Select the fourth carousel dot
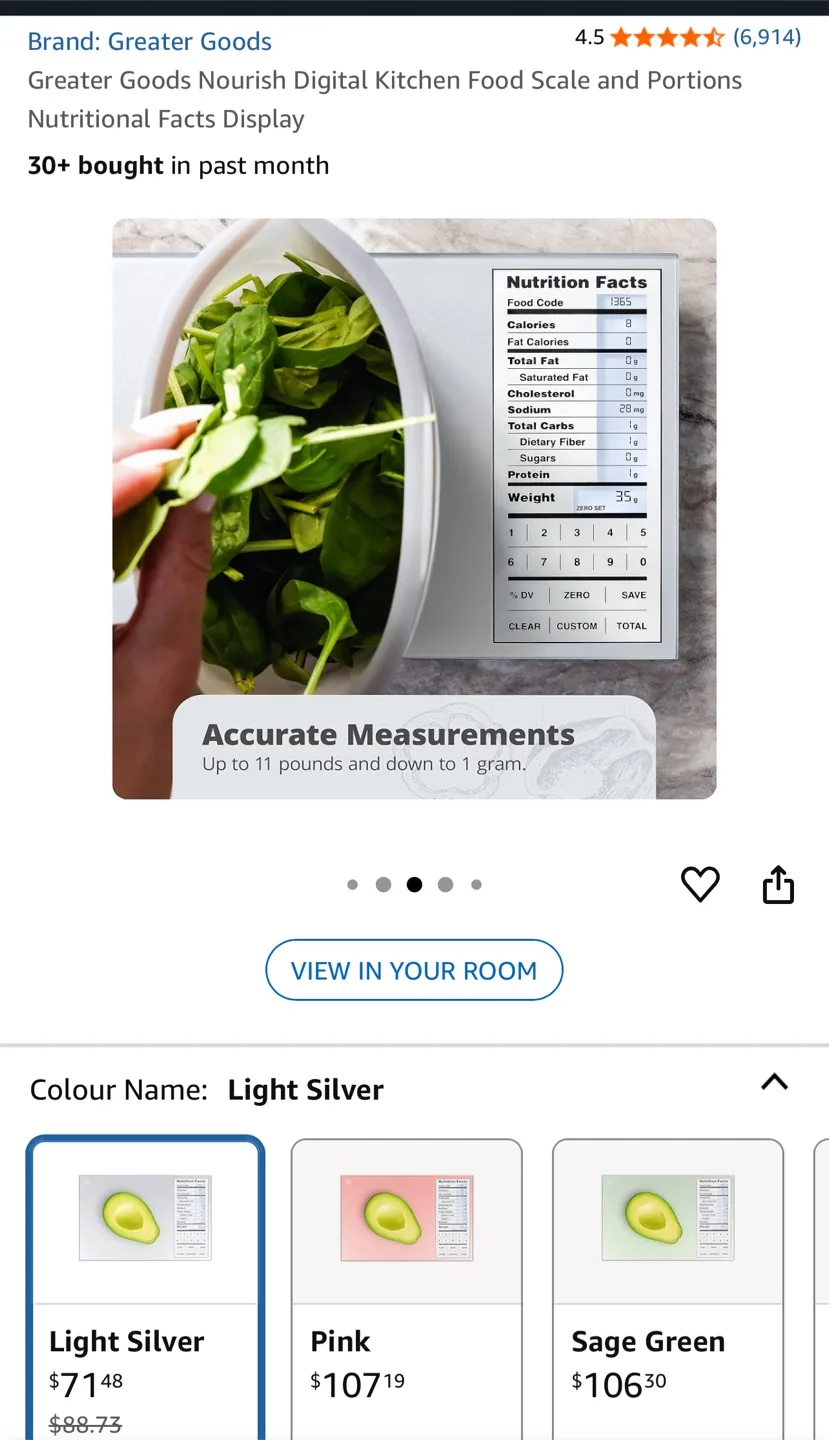Screen dimensions: 829x1440 pos(445,884)
